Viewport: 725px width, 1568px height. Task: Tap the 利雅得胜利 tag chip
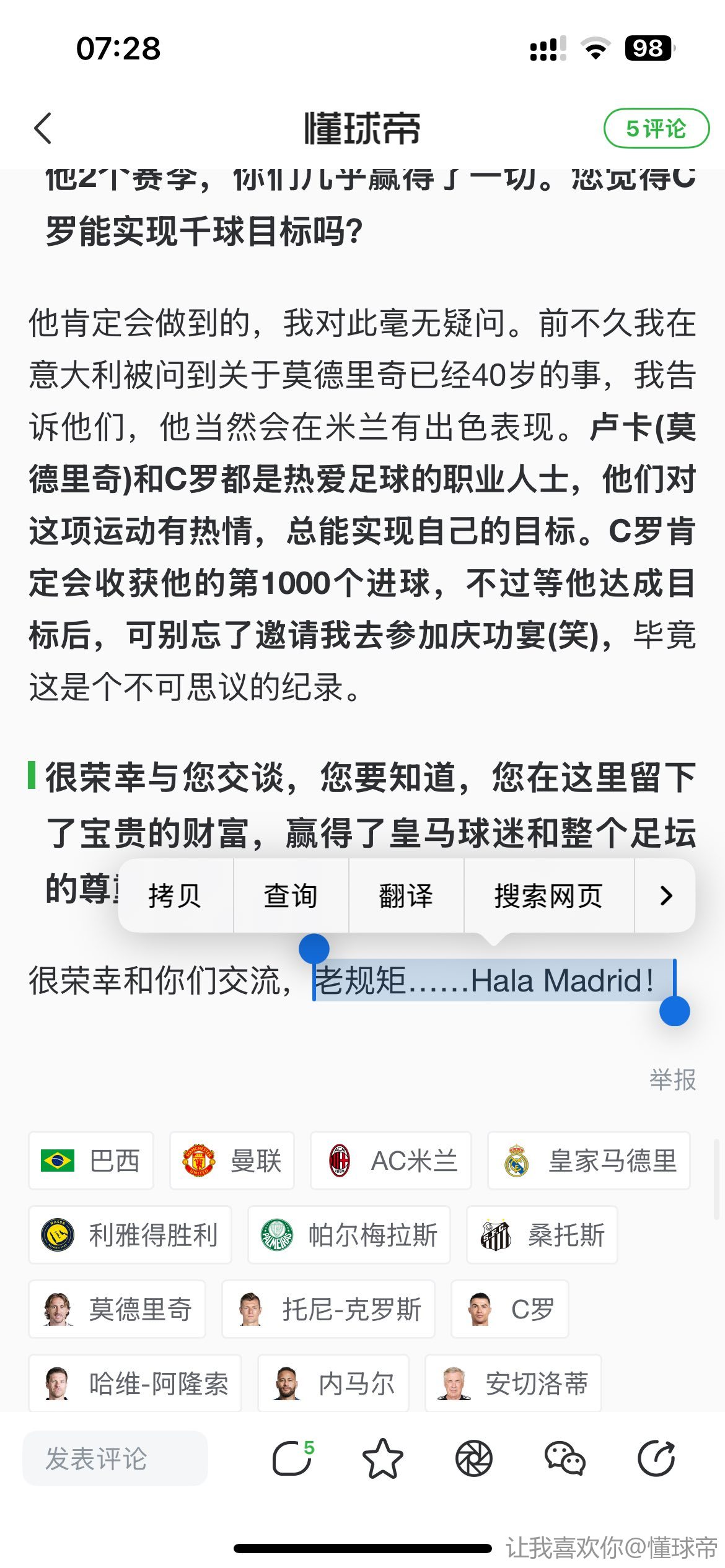tap(130, 1235)
